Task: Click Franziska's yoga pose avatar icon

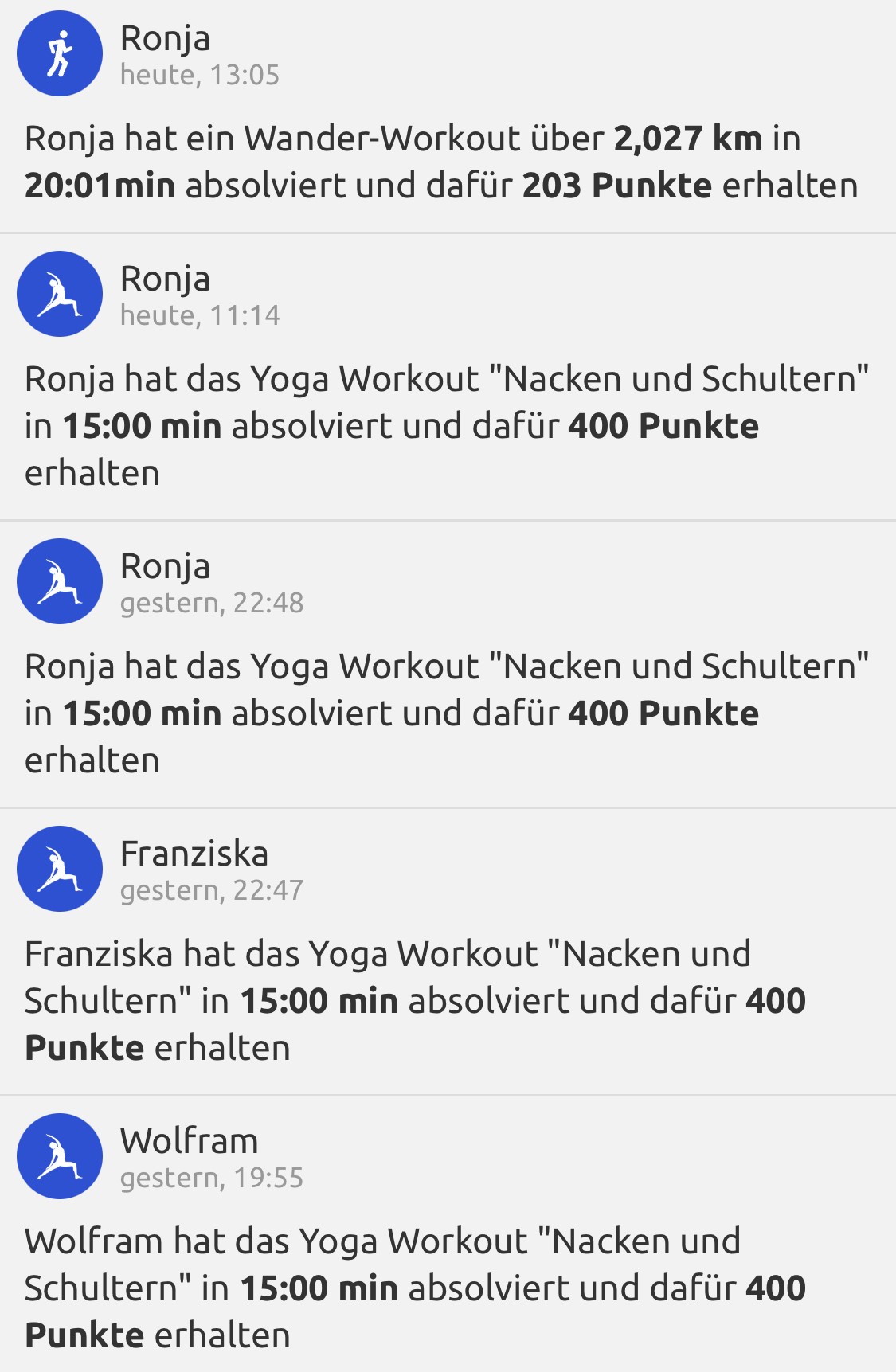Action: coord(59,869)
